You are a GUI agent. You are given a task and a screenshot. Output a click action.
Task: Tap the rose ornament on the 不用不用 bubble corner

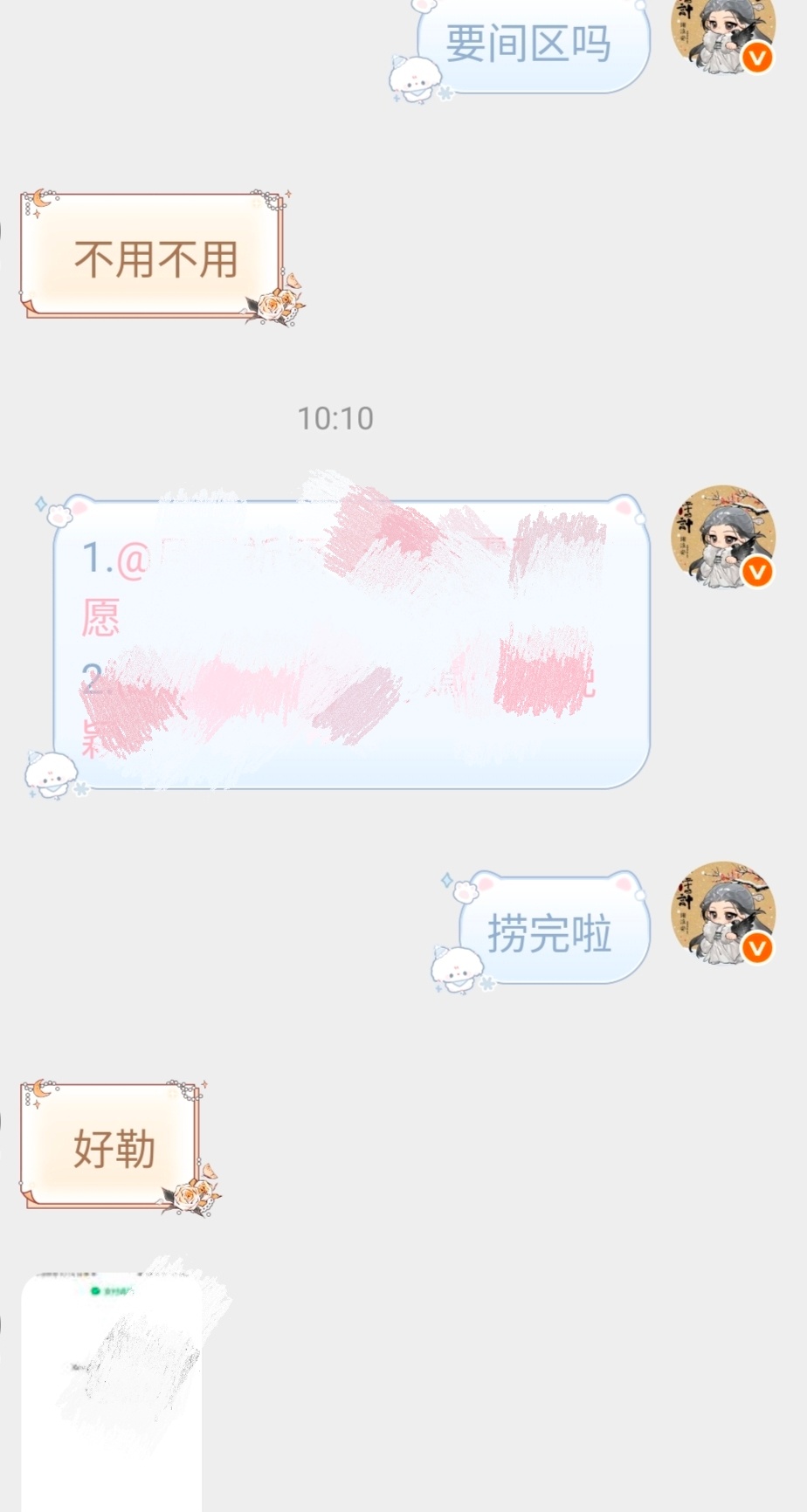[272, 307]
